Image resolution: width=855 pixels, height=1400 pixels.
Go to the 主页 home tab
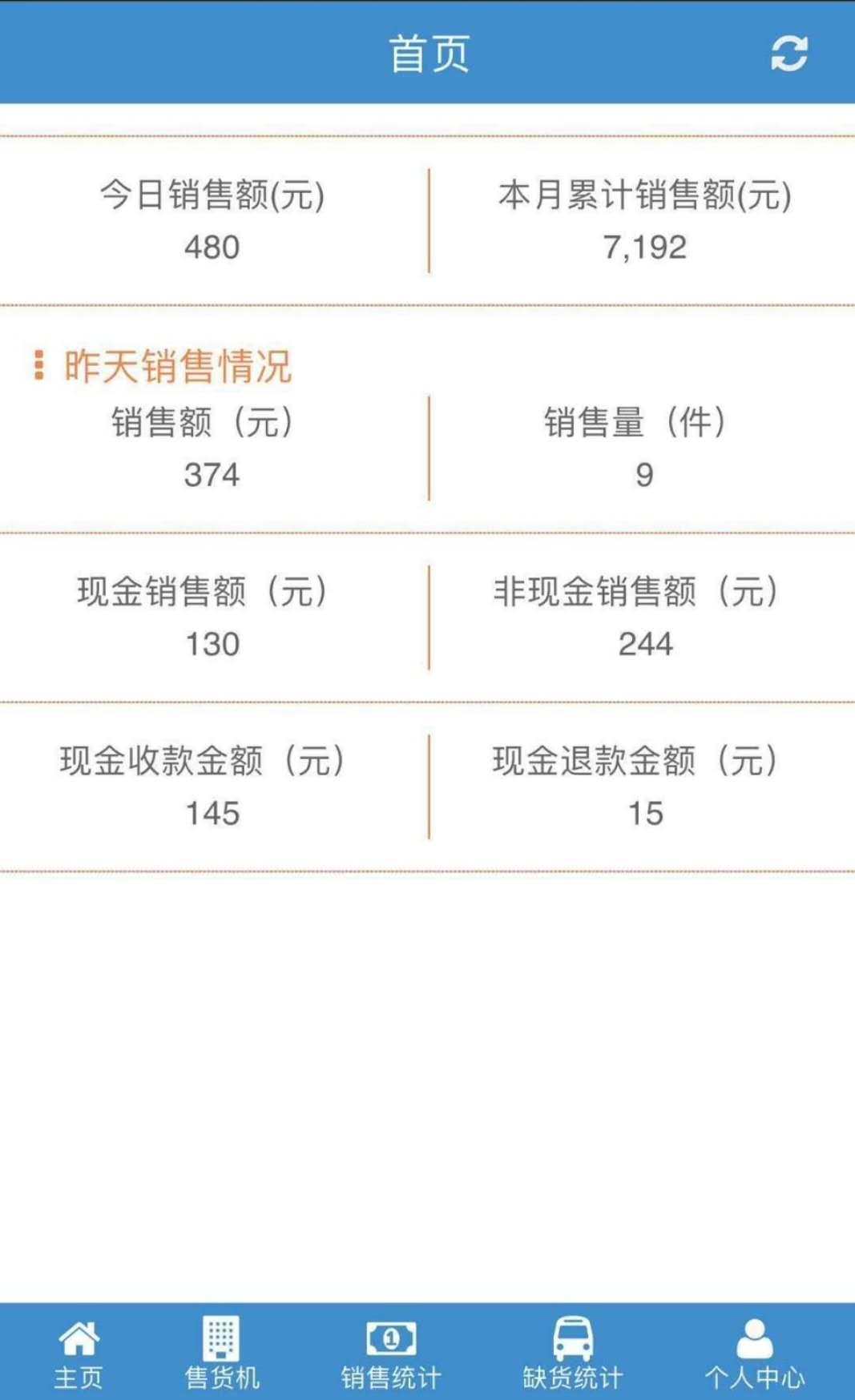pos(79,1354)
